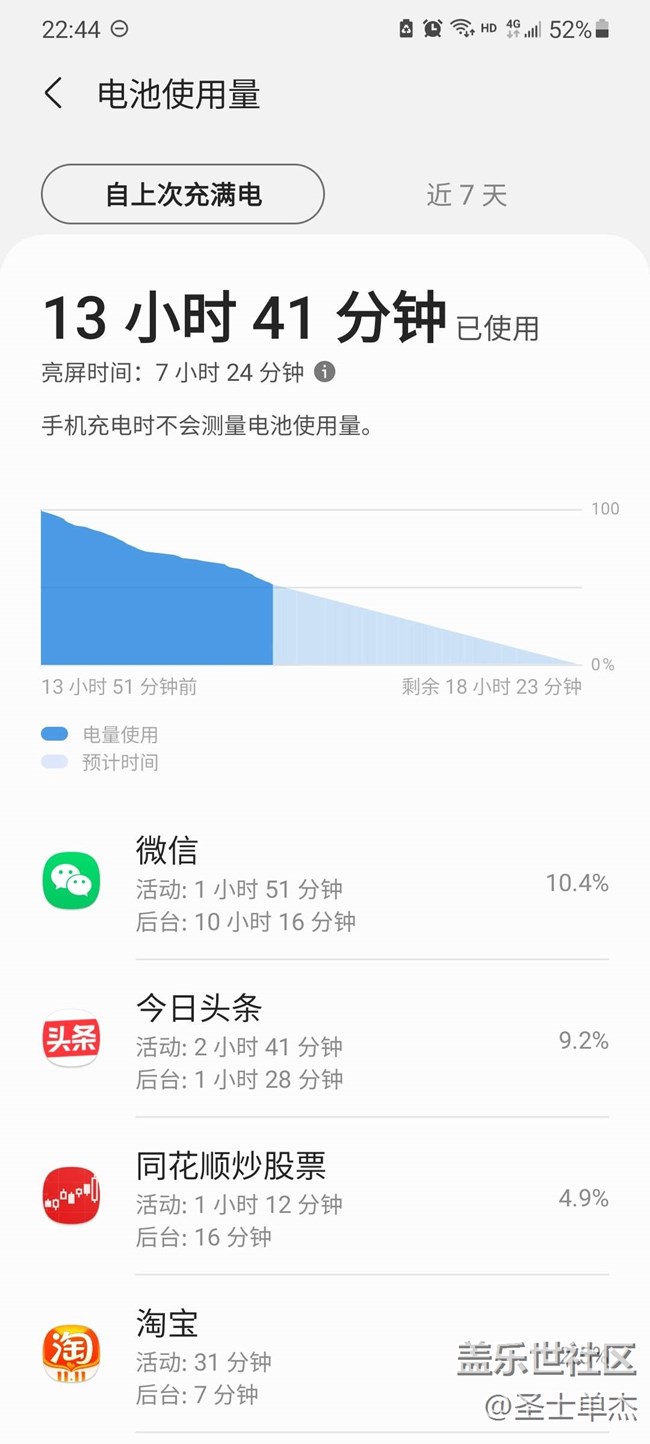Screen dimensions: 650x1444
Task: Switch to the 近 7 天 tab
Action: [466, 195]
